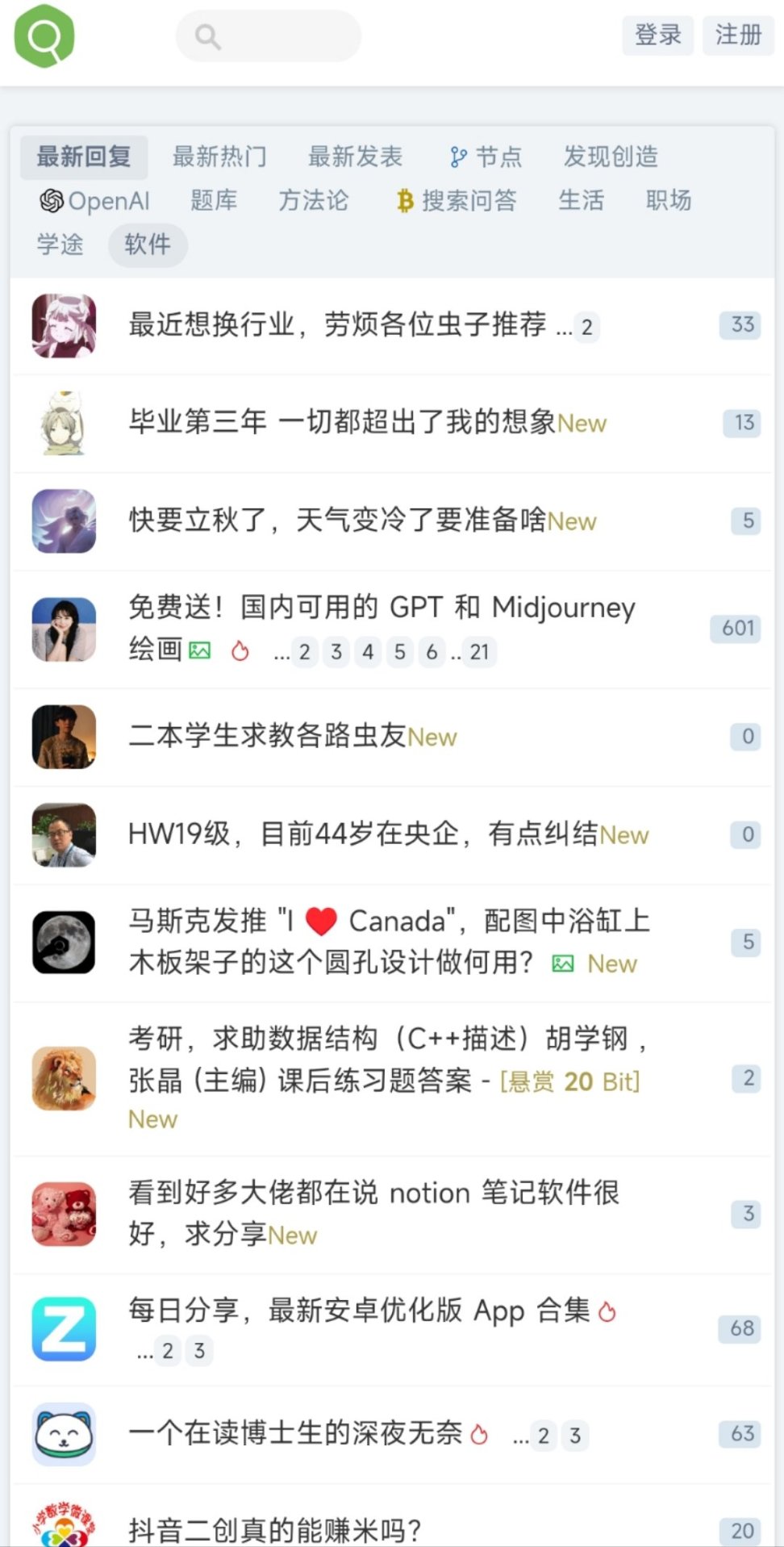Go to page 21 of GPT Midjourney thread

(x=480, y=652)
